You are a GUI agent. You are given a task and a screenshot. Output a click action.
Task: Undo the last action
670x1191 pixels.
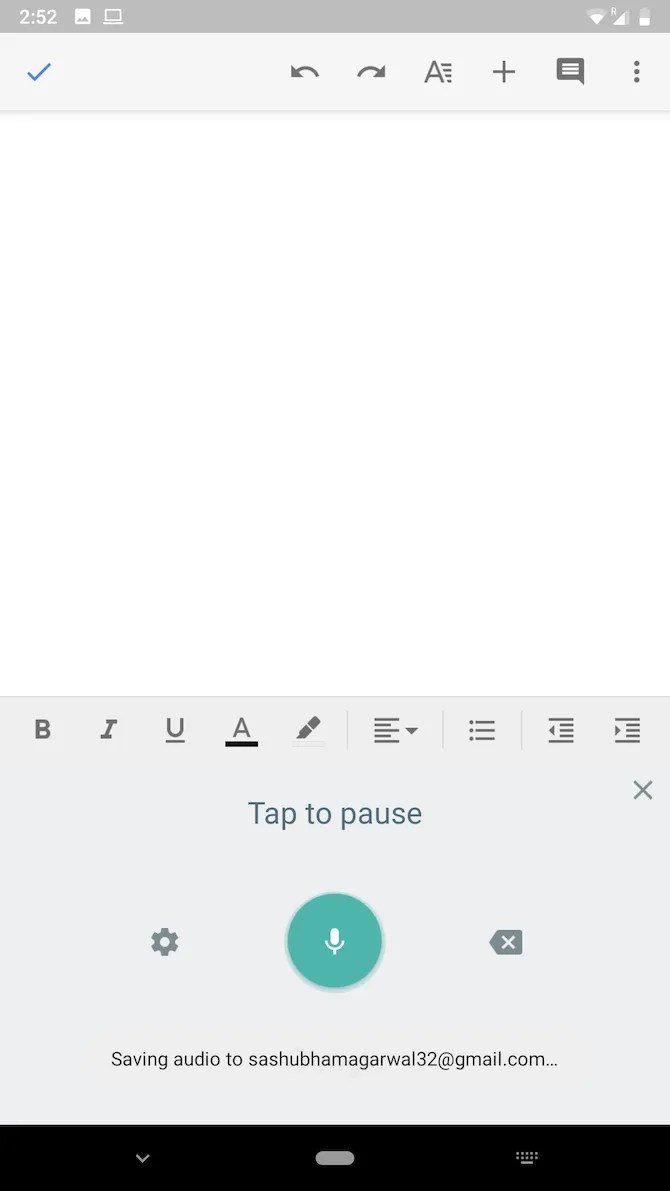(305, 72)
